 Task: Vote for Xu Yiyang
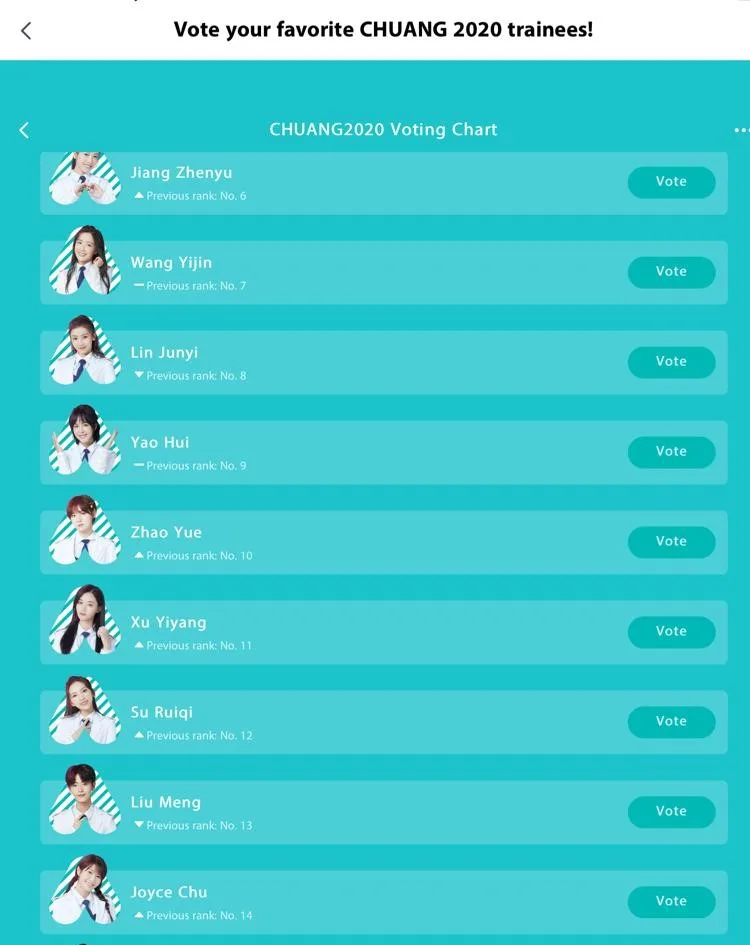[x=671, y=632]
